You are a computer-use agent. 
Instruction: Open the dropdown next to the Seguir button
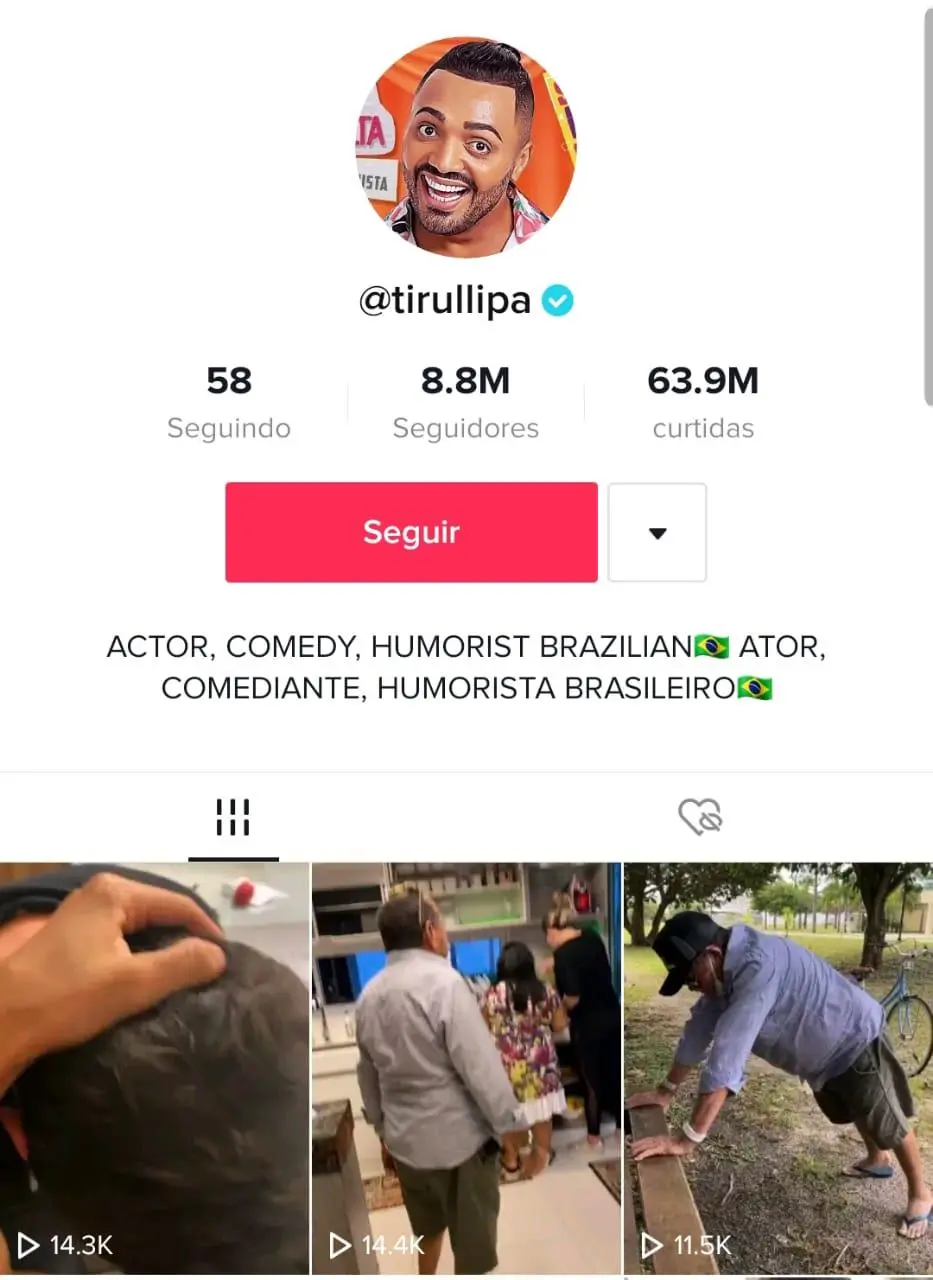657,532
